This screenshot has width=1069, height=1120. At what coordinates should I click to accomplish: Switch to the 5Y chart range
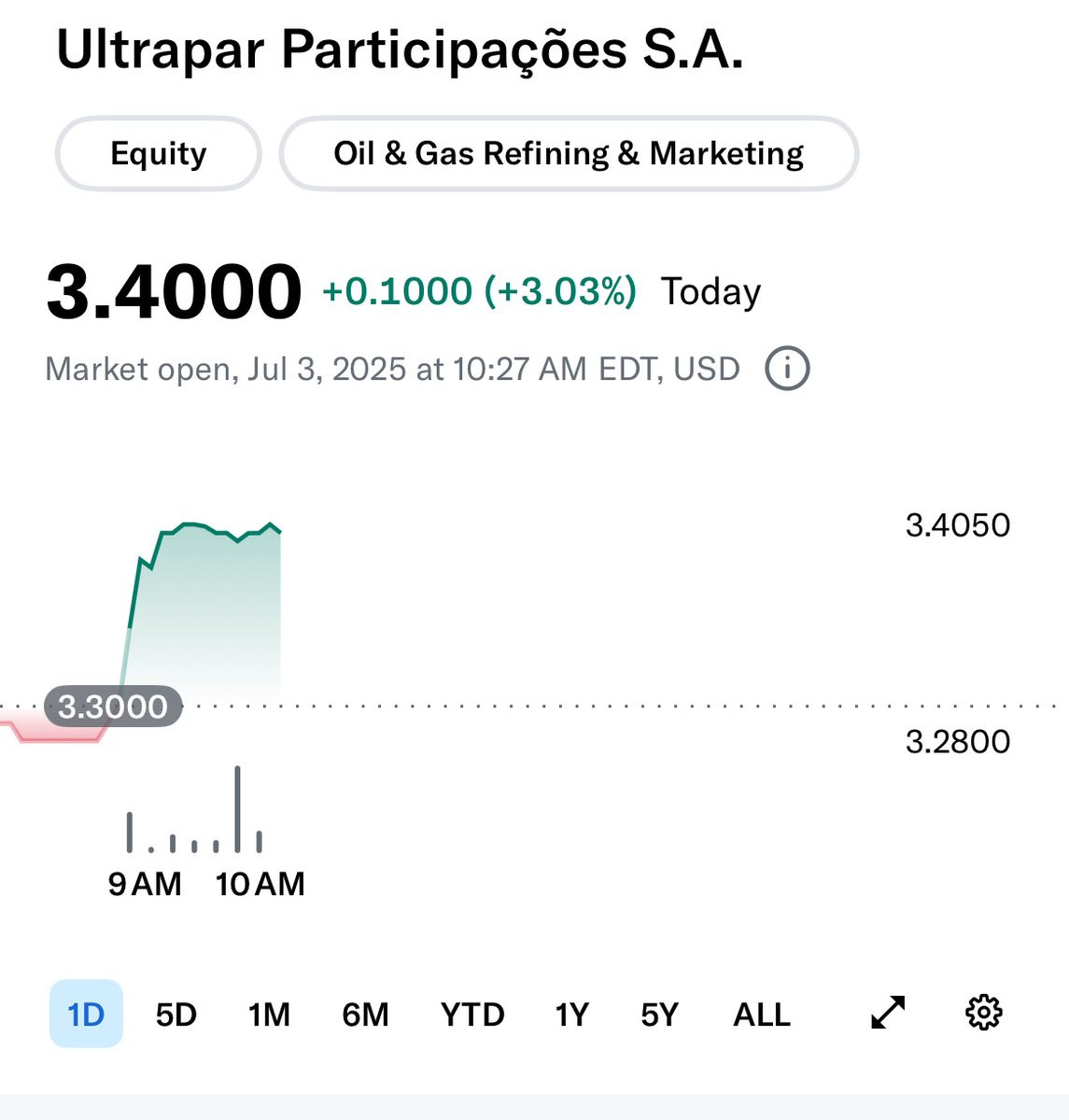click(x=659, y=1014)
